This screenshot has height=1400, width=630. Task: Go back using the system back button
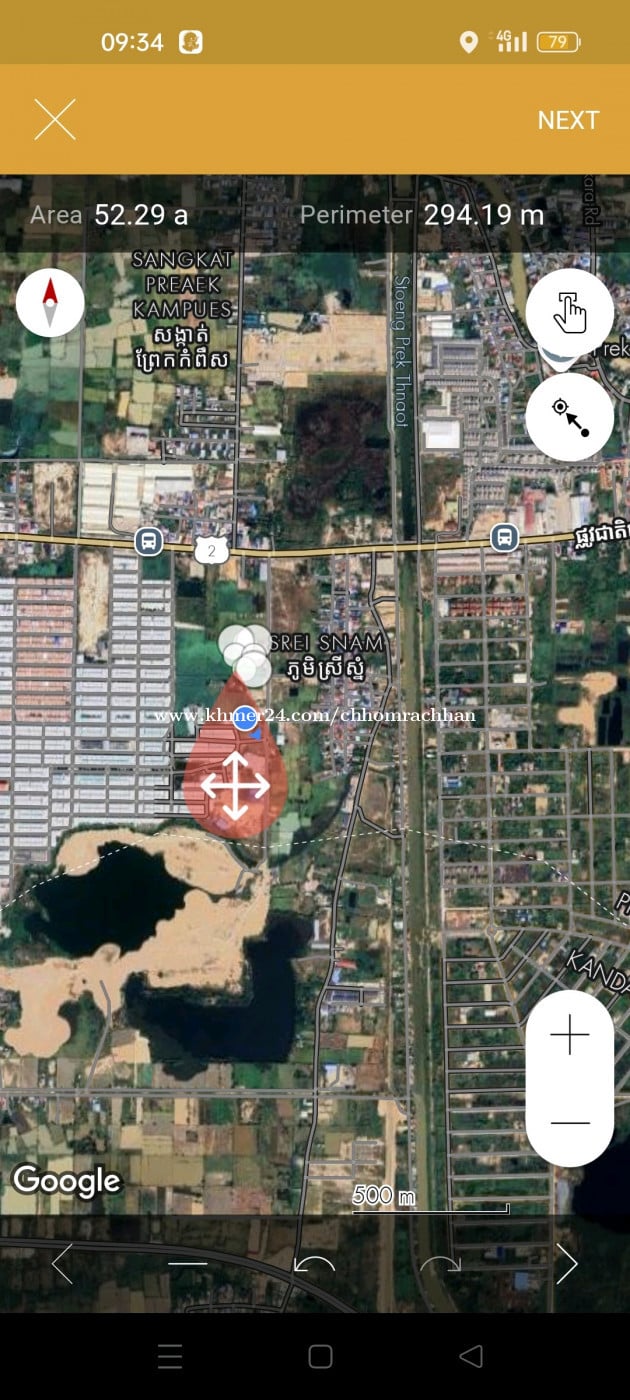coord(470,1356)
